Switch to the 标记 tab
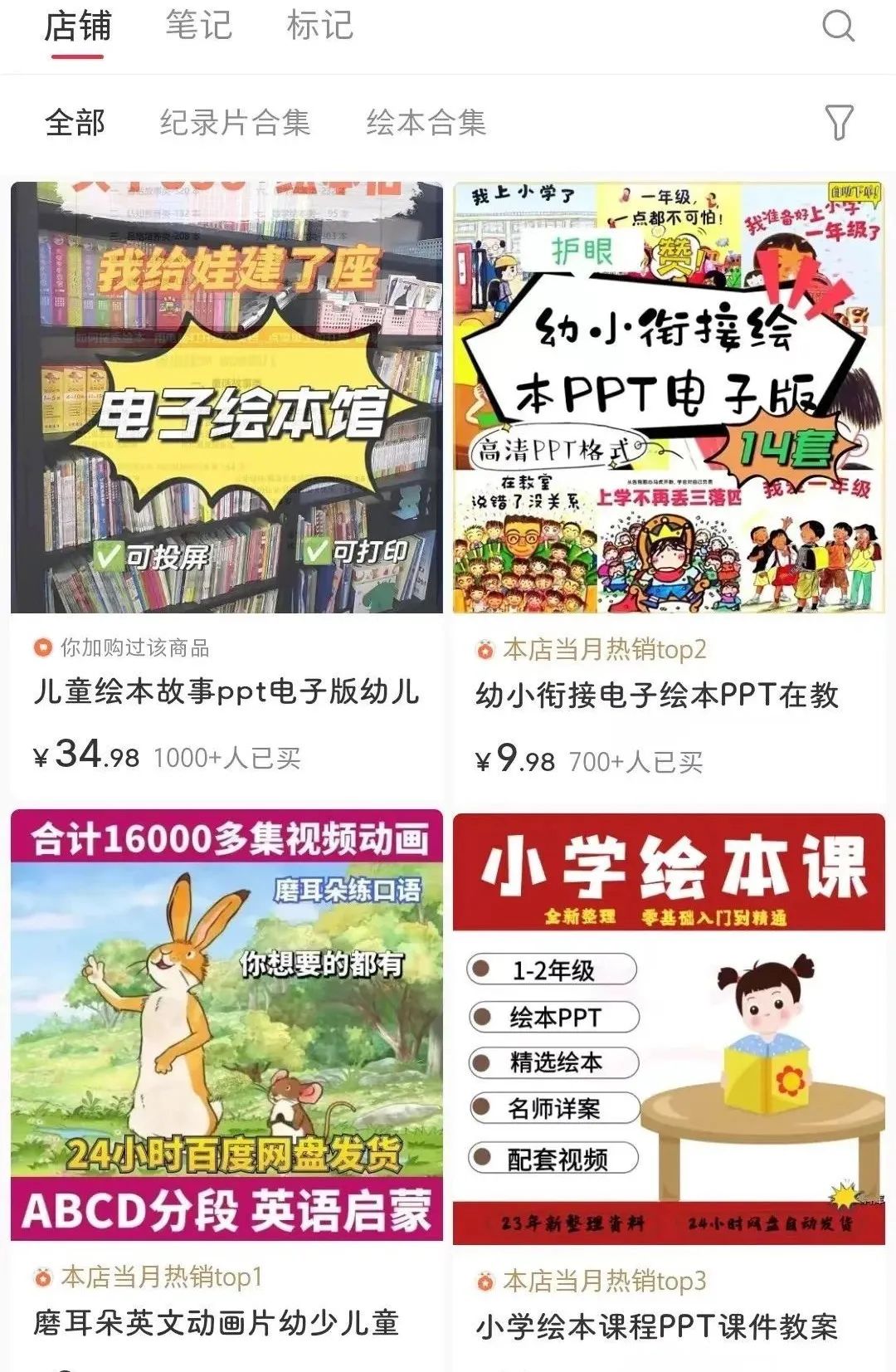Image resolution: width=896 pixels, height=1372 pixels. tap(319, 26)
